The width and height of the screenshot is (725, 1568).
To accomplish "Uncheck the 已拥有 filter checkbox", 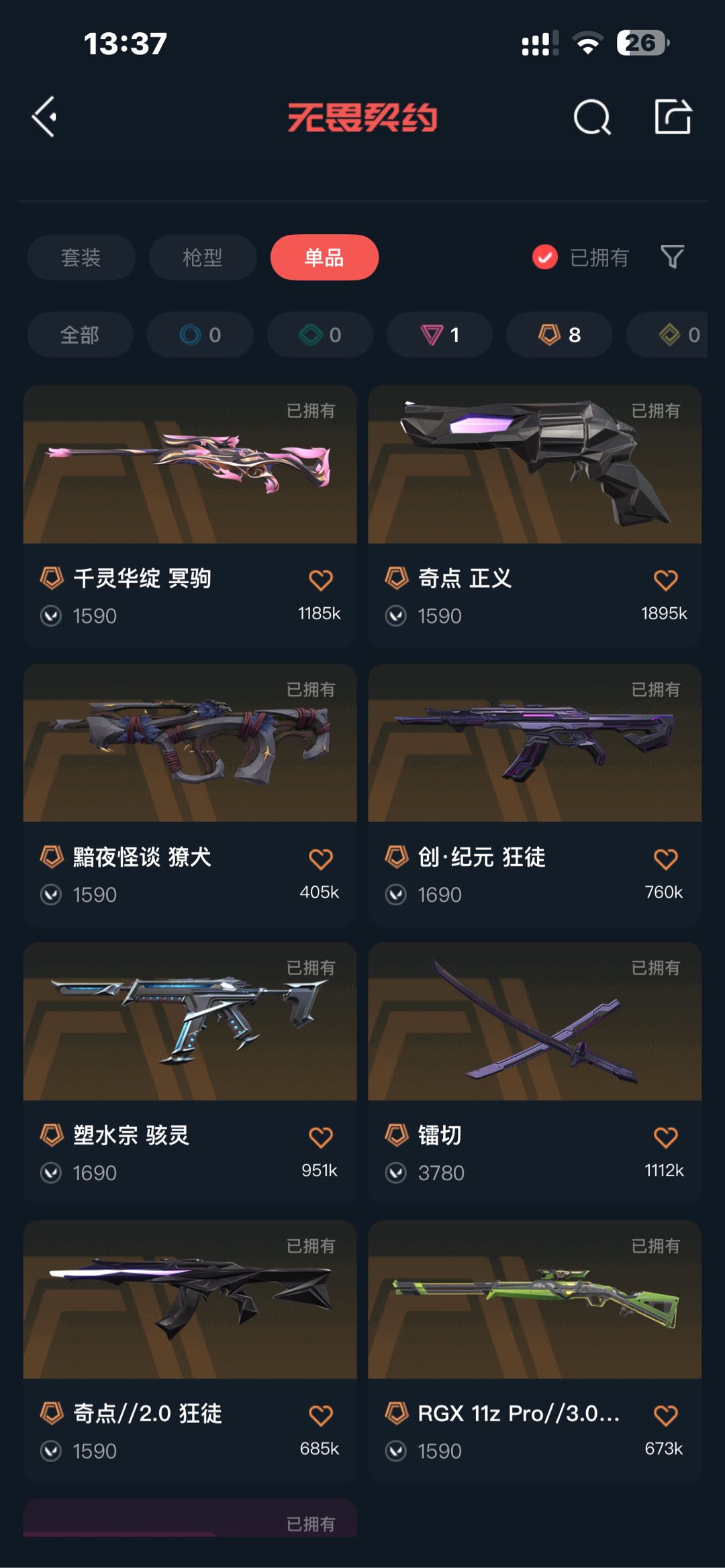I will click(x=544, y=257).
